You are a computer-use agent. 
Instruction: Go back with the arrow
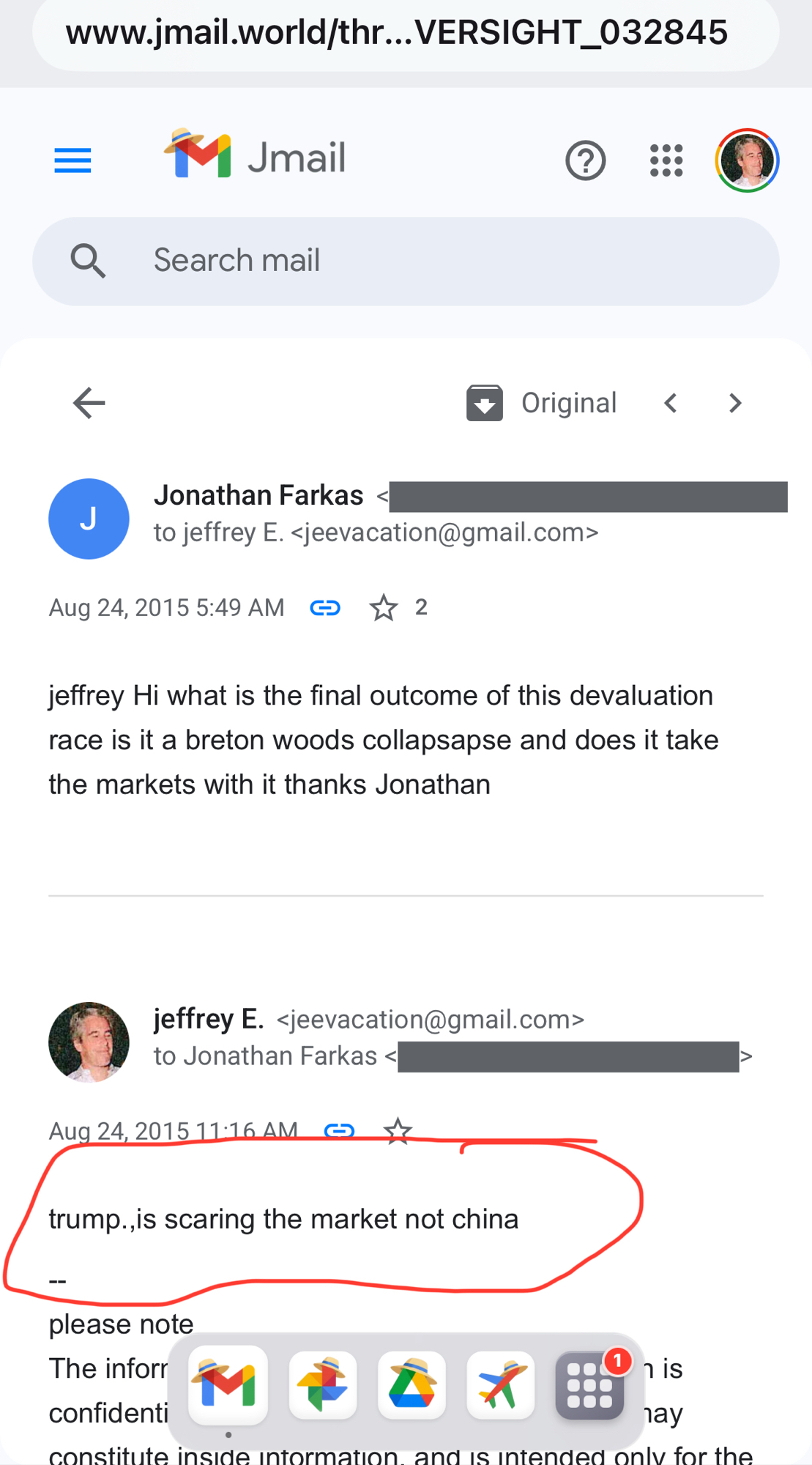(x=89, y=403)
